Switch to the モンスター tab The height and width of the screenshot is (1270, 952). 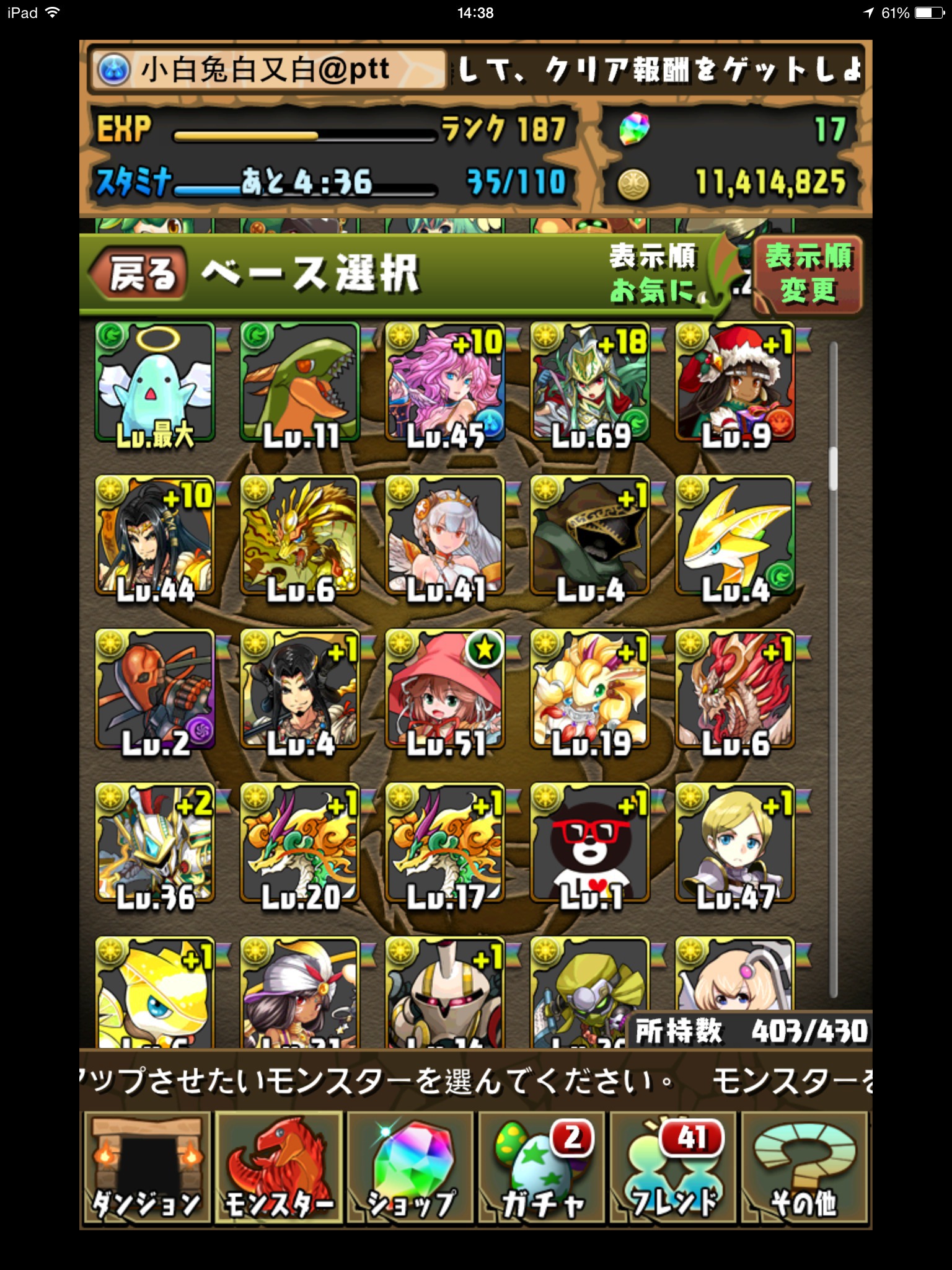279,1167
